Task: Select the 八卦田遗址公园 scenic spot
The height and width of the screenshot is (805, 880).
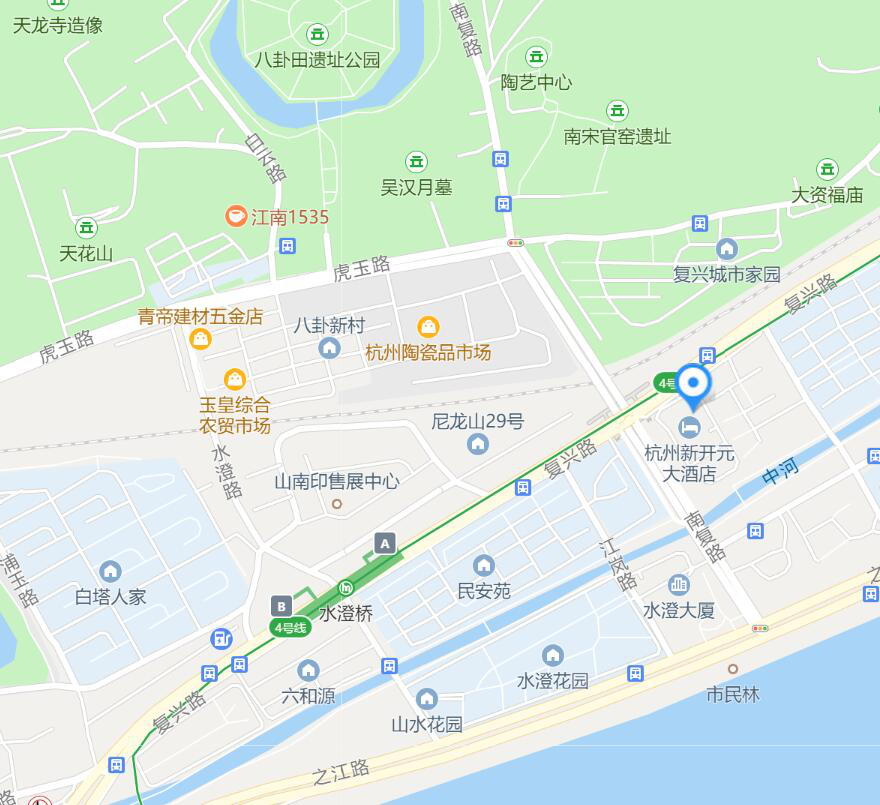Action: pos(317,34)
